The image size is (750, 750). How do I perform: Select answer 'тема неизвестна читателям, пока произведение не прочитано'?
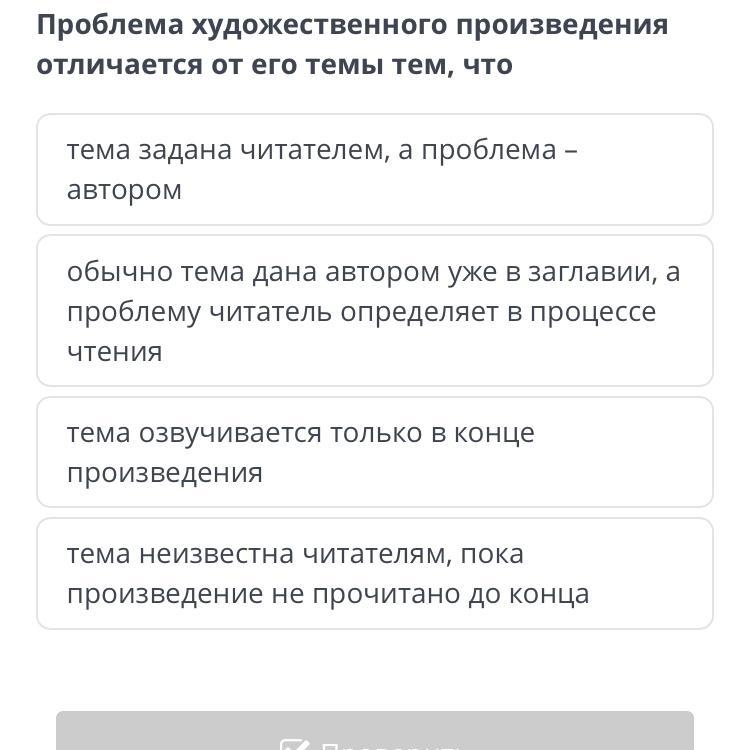pyautogui.click(x=374, y=573)
